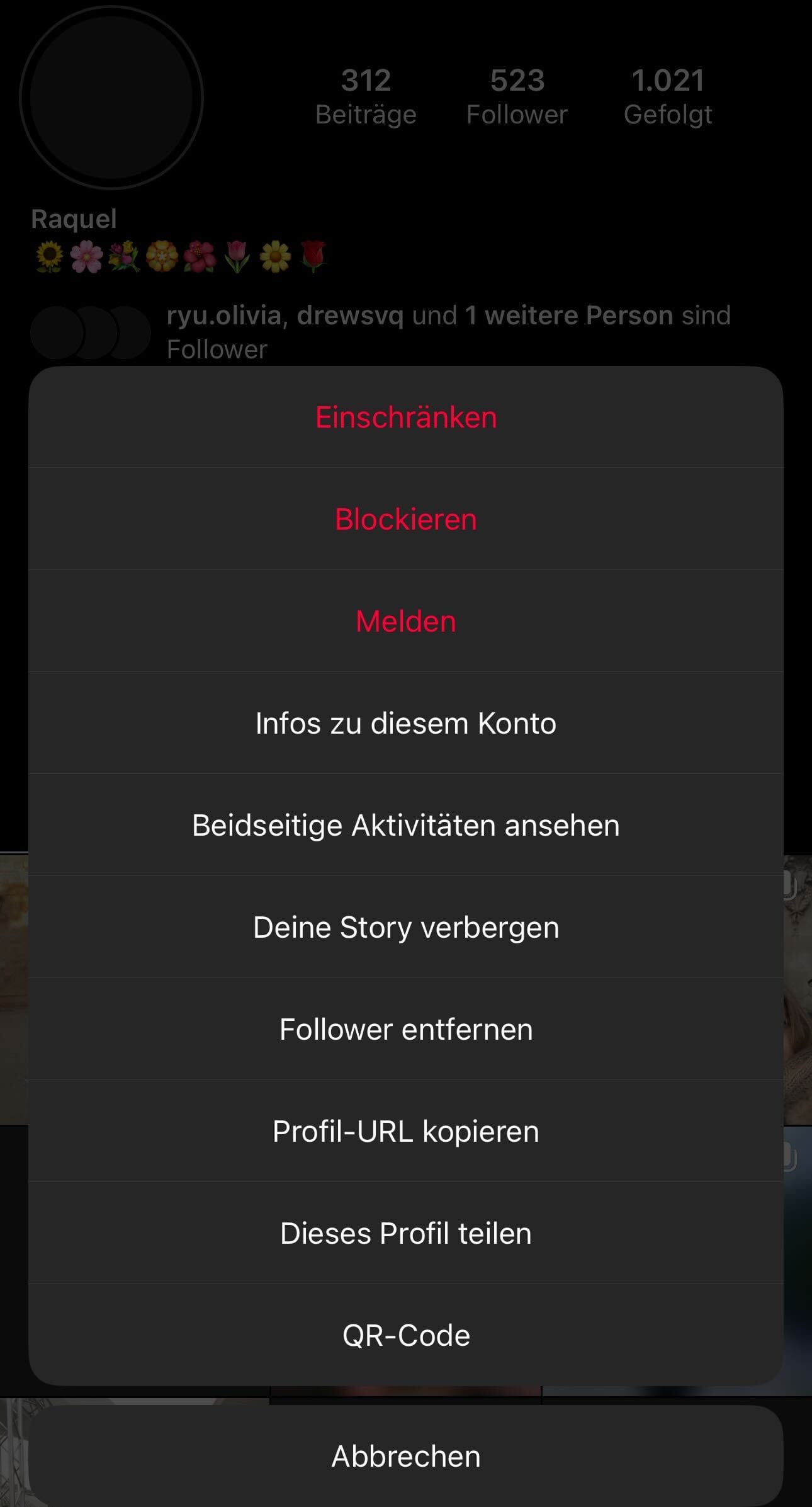
Task: Choose Blockieren to block Raquel
Action: tap(406, 520)
